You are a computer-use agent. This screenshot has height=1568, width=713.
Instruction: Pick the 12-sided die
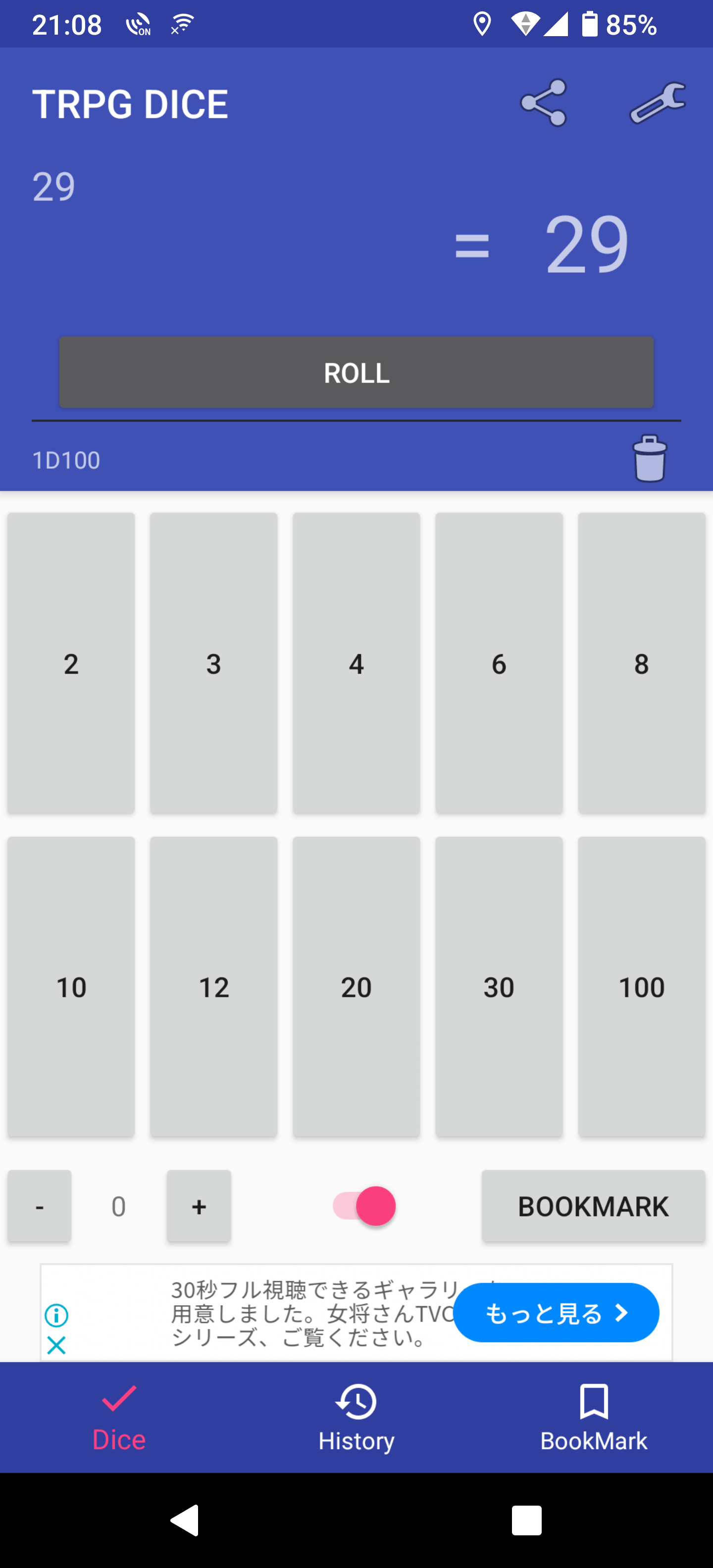coord(214,987)
